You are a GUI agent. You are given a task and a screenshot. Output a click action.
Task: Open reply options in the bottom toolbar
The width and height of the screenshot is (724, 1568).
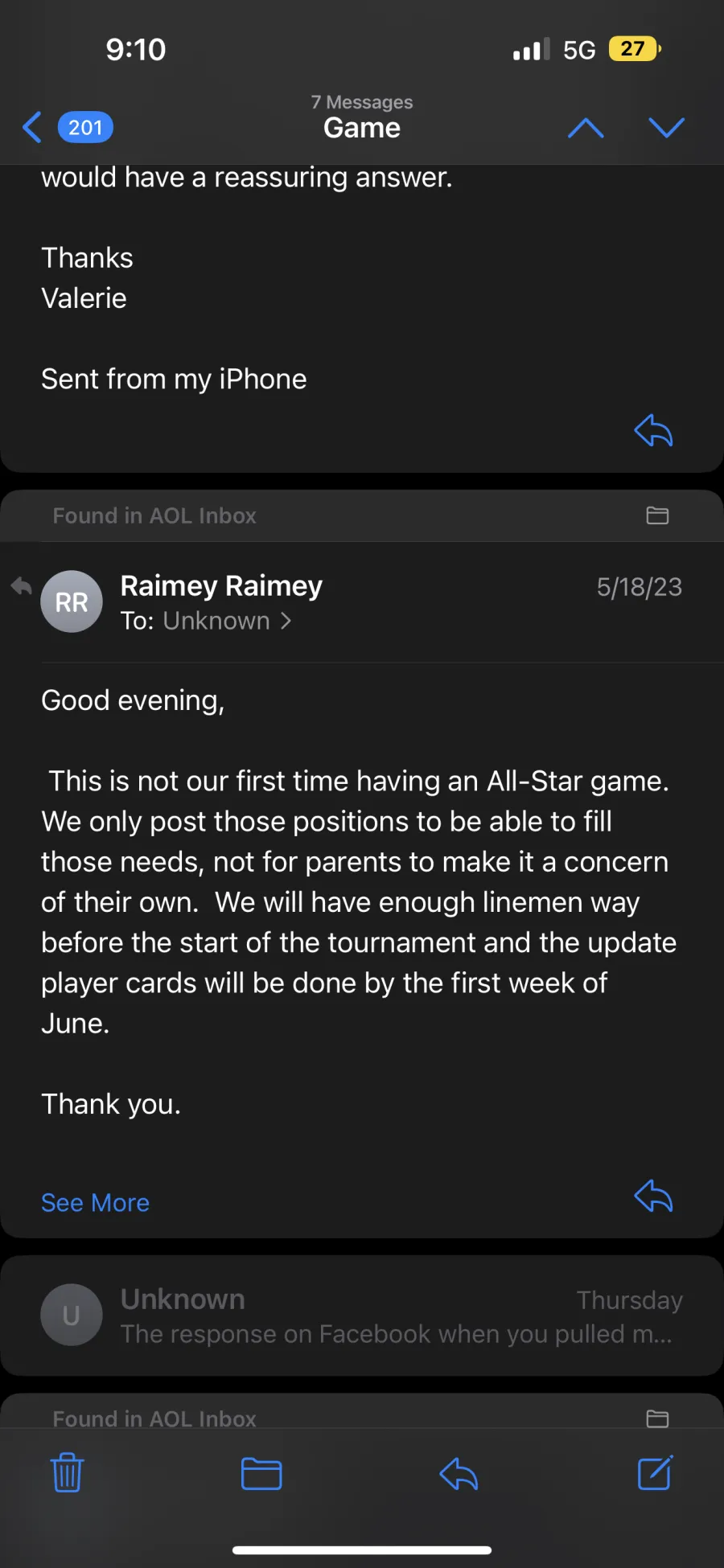459,1473
